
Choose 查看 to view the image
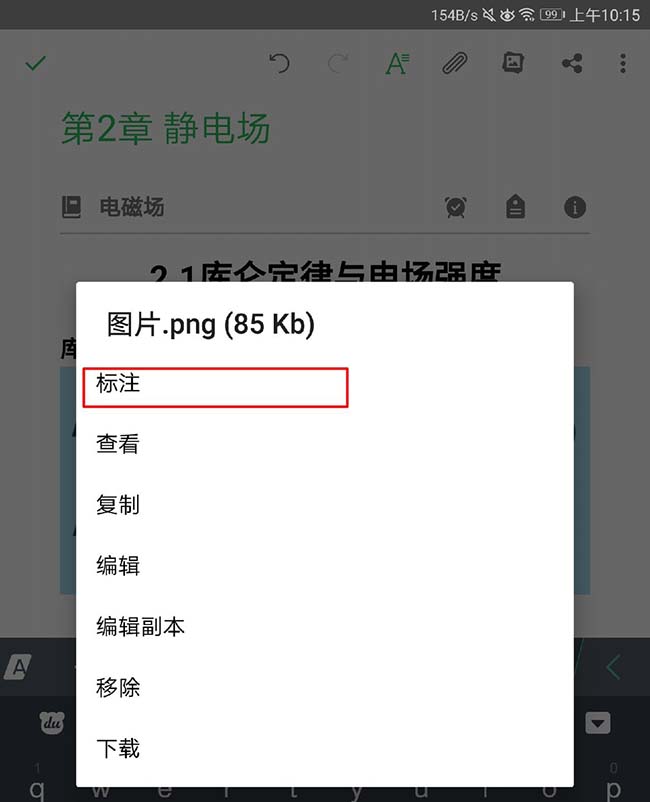(x=118, y=444)
